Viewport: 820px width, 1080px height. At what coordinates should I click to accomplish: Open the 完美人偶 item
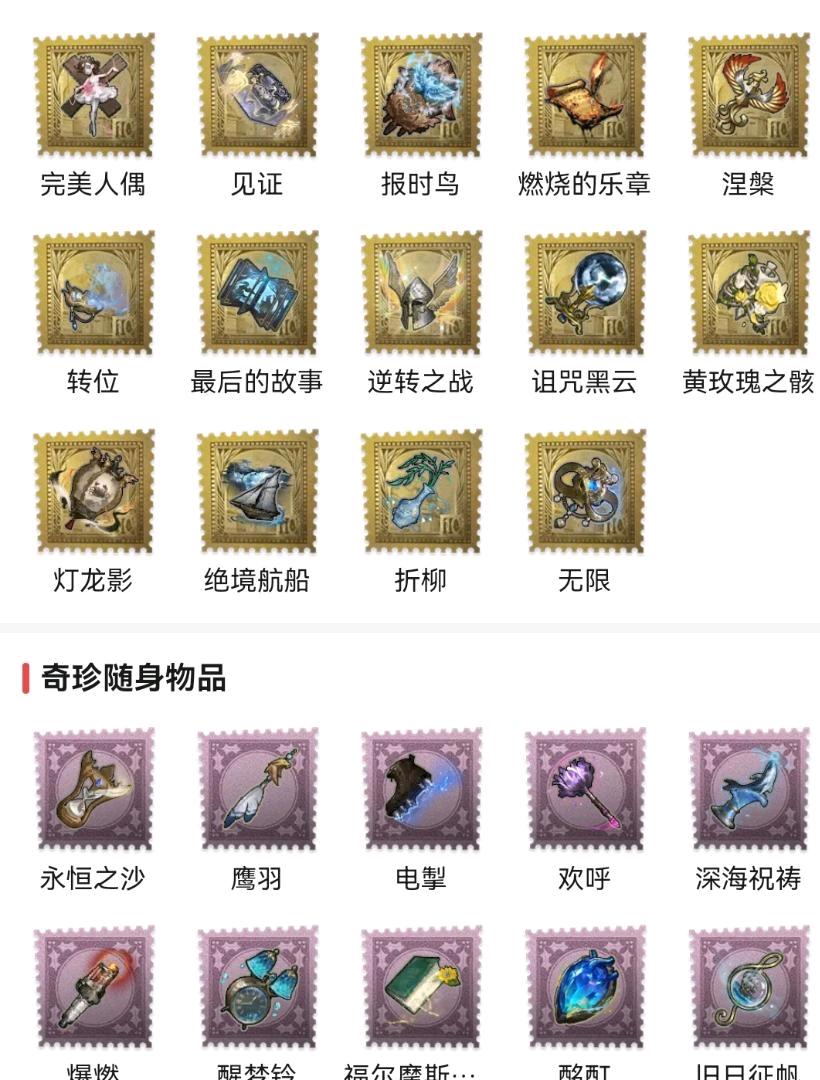(93, 95)
